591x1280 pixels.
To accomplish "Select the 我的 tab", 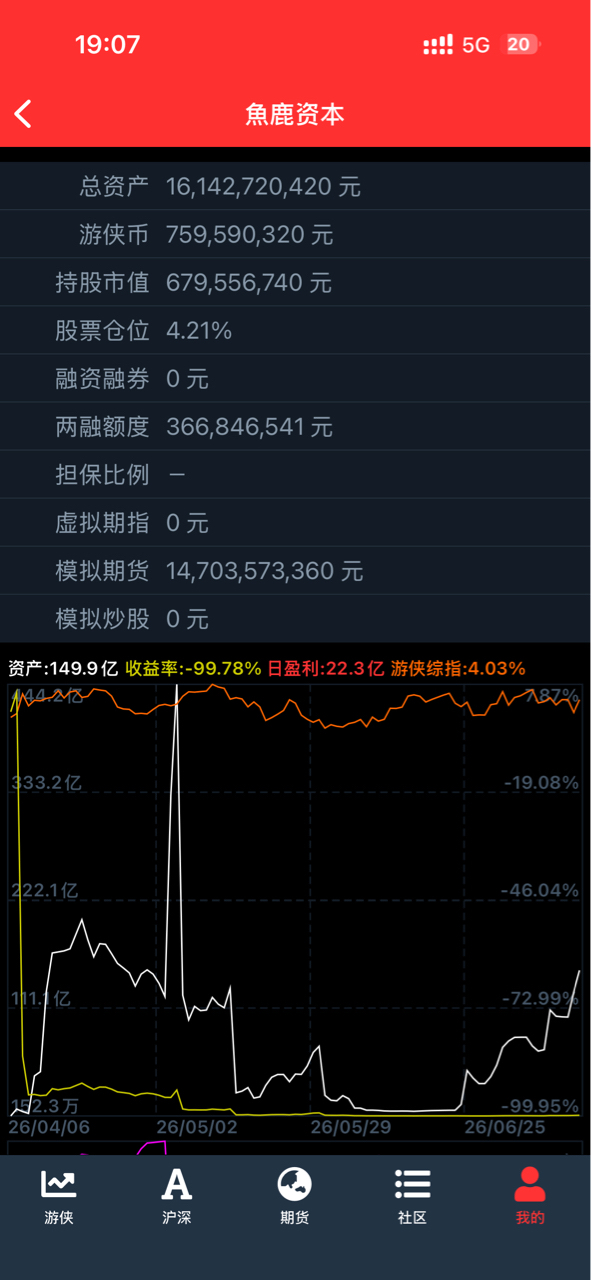I will (530, 1196).
